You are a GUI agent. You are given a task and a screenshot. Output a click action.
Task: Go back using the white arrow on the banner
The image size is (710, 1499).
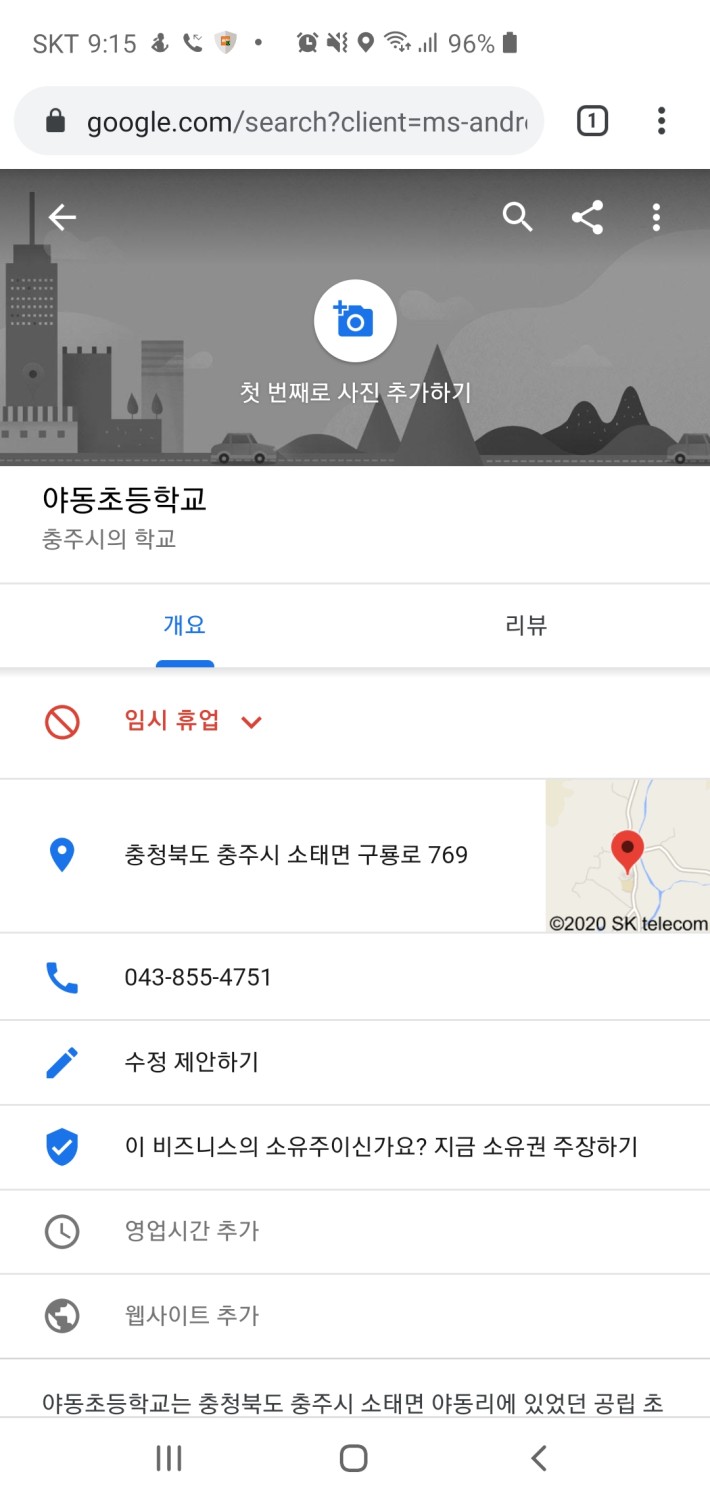point(62,217)
